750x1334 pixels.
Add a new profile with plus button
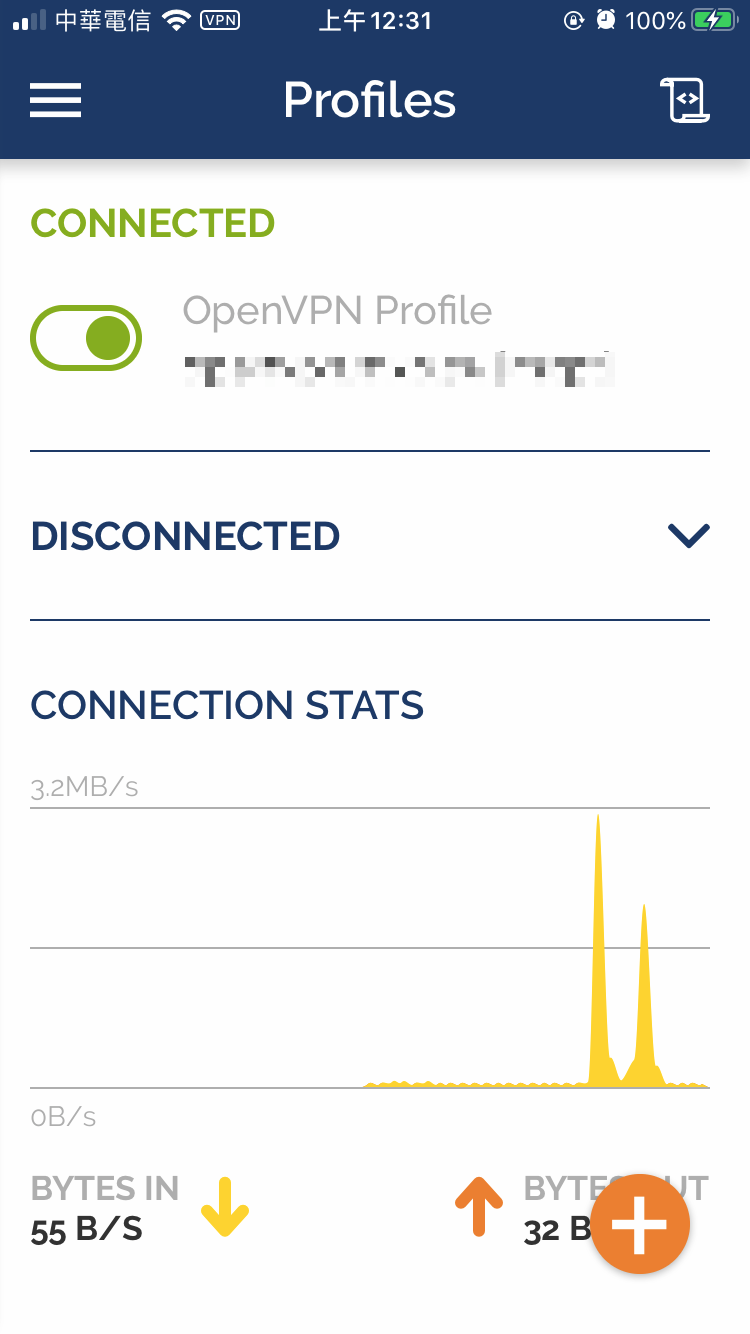640,1224
